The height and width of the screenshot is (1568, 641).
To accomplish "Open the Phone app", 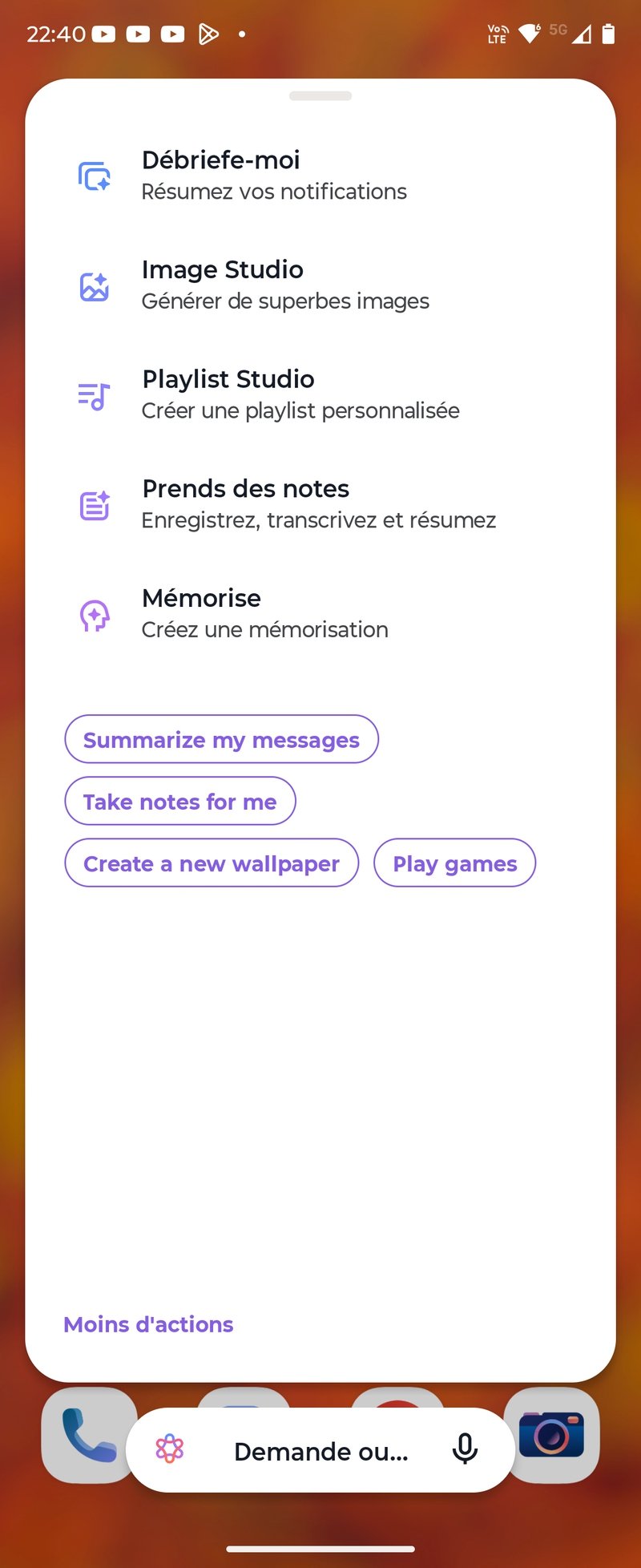I will [x=87, y=1435].
